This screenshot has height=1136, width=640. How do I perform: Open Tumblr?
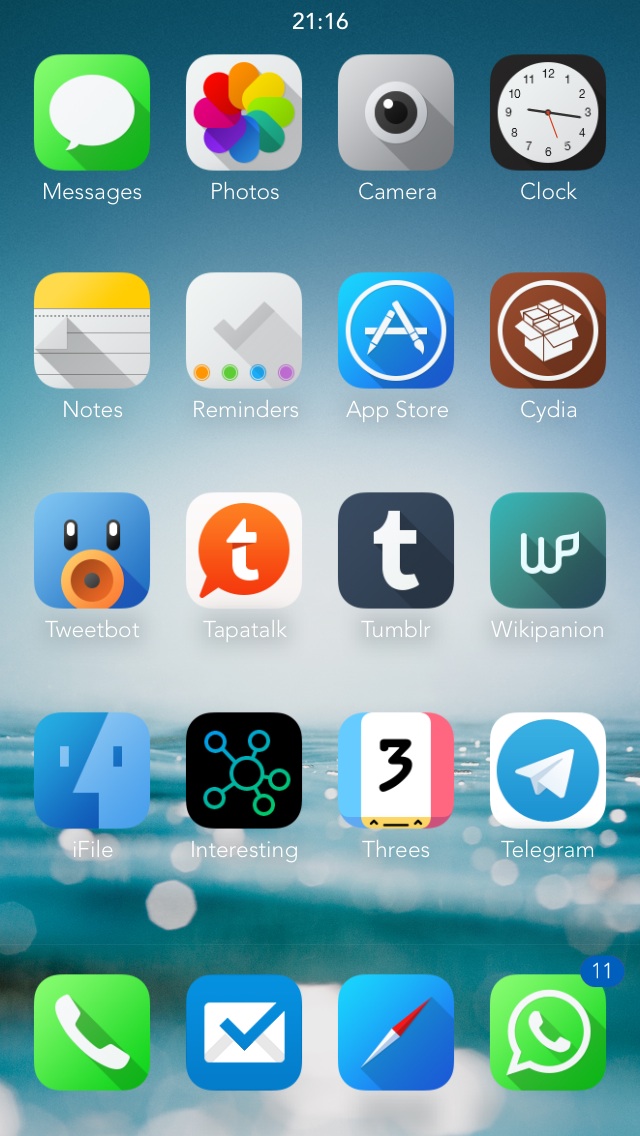[396, 551]
